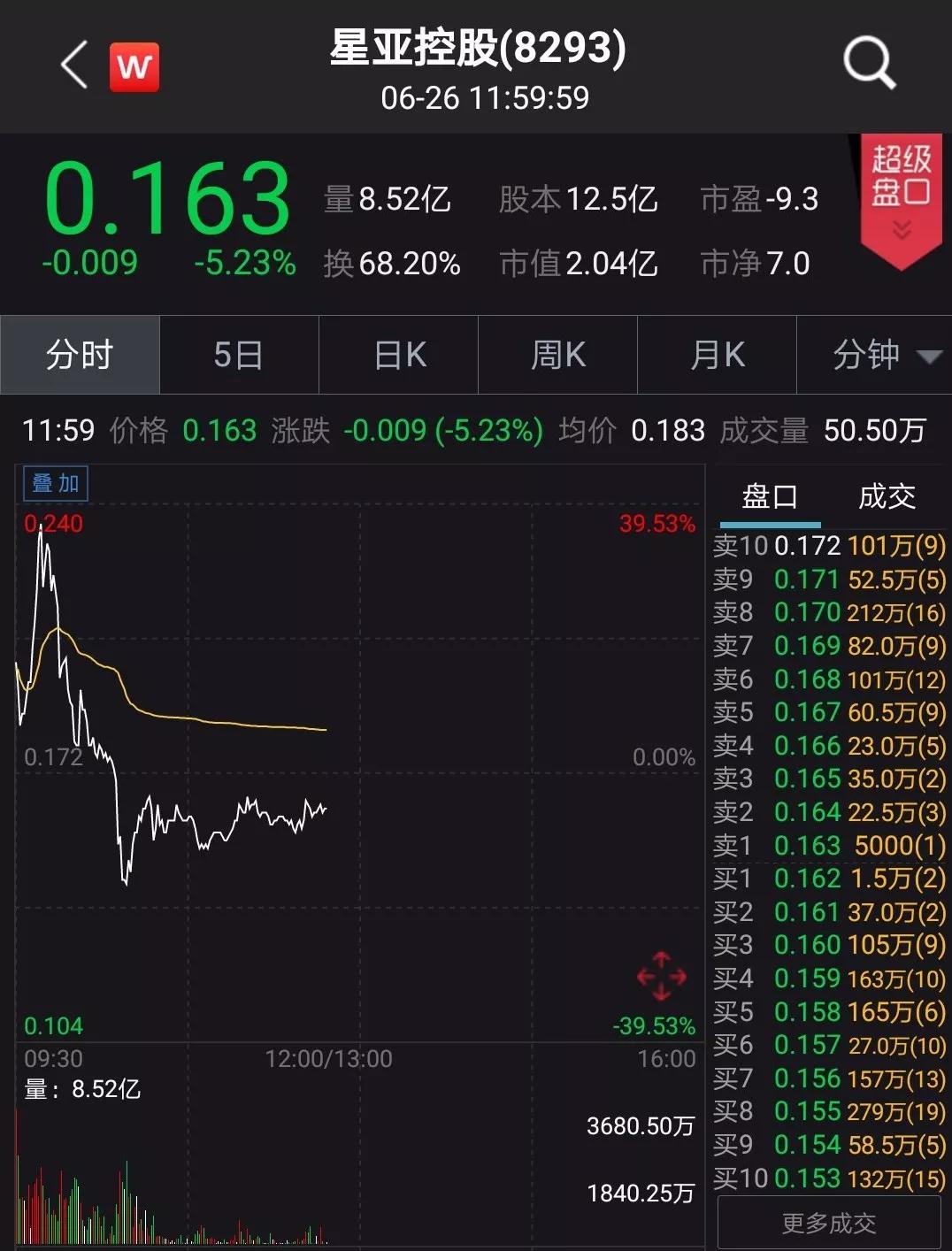Viewport: 952px width, 1251px height.
Task: Switch to the 月K chart
Action: click(x=718, y=356)
